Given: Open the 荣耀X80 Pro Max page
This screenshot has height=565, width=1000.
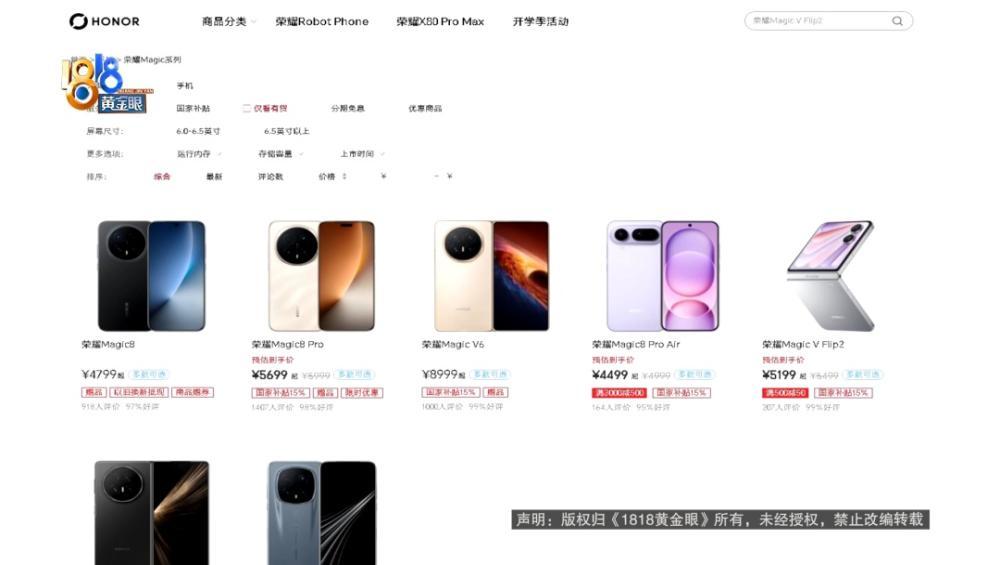Looking at the screenshot, I should tap(440, 22).
